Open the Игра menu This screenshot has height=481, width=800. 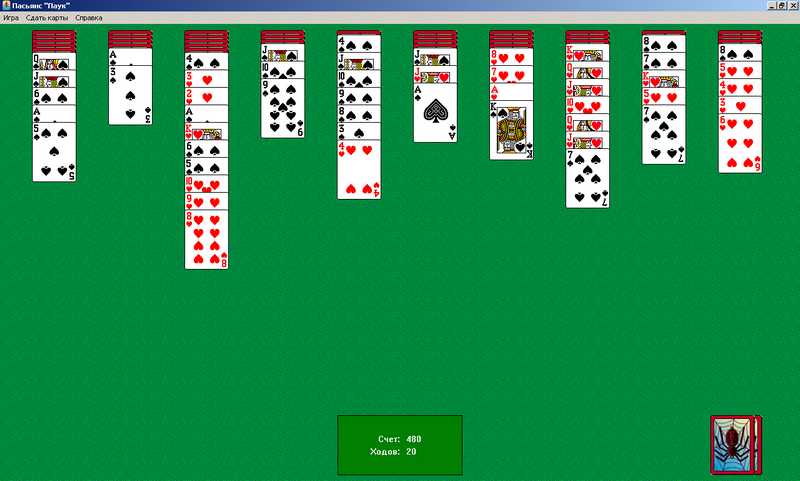[11, 18]
